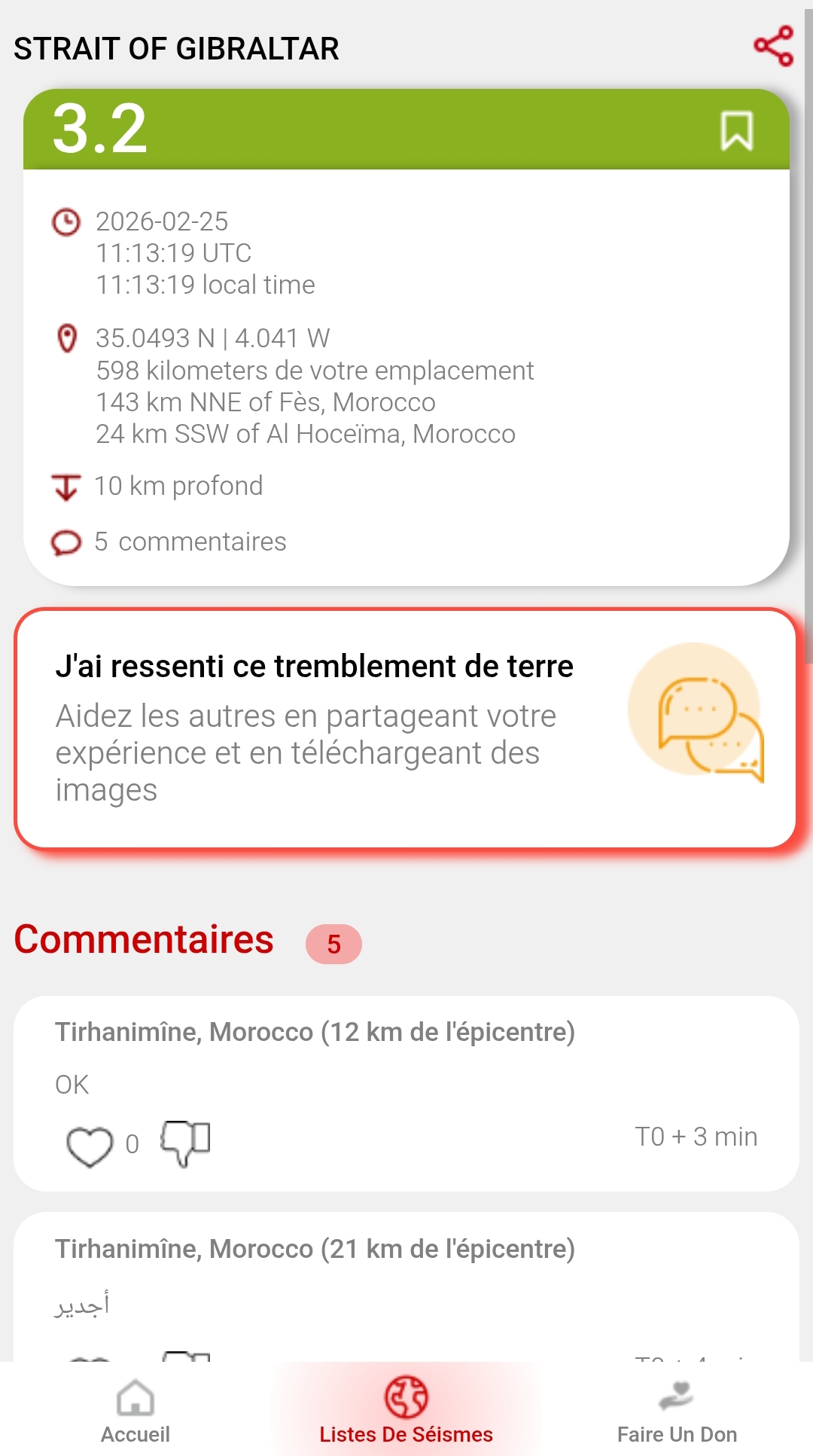The width and height of the screenshot is (813, 1456).
Task: Dislike the "OK" comment from Tirhanimîne
Action: pos(186,1143)
